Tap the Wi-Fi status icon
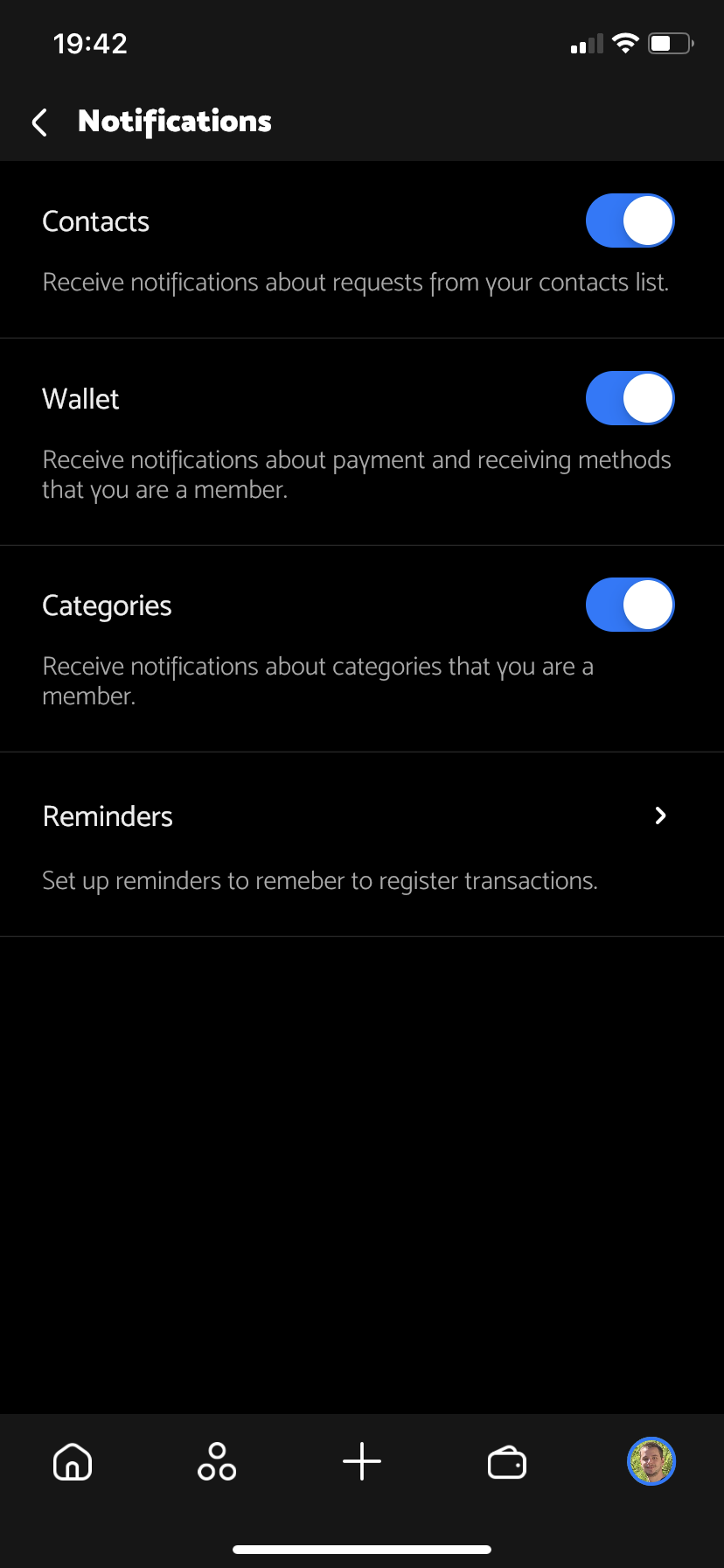The height and width of the screenshot is (1568, 724). click(x=624, y=43)
